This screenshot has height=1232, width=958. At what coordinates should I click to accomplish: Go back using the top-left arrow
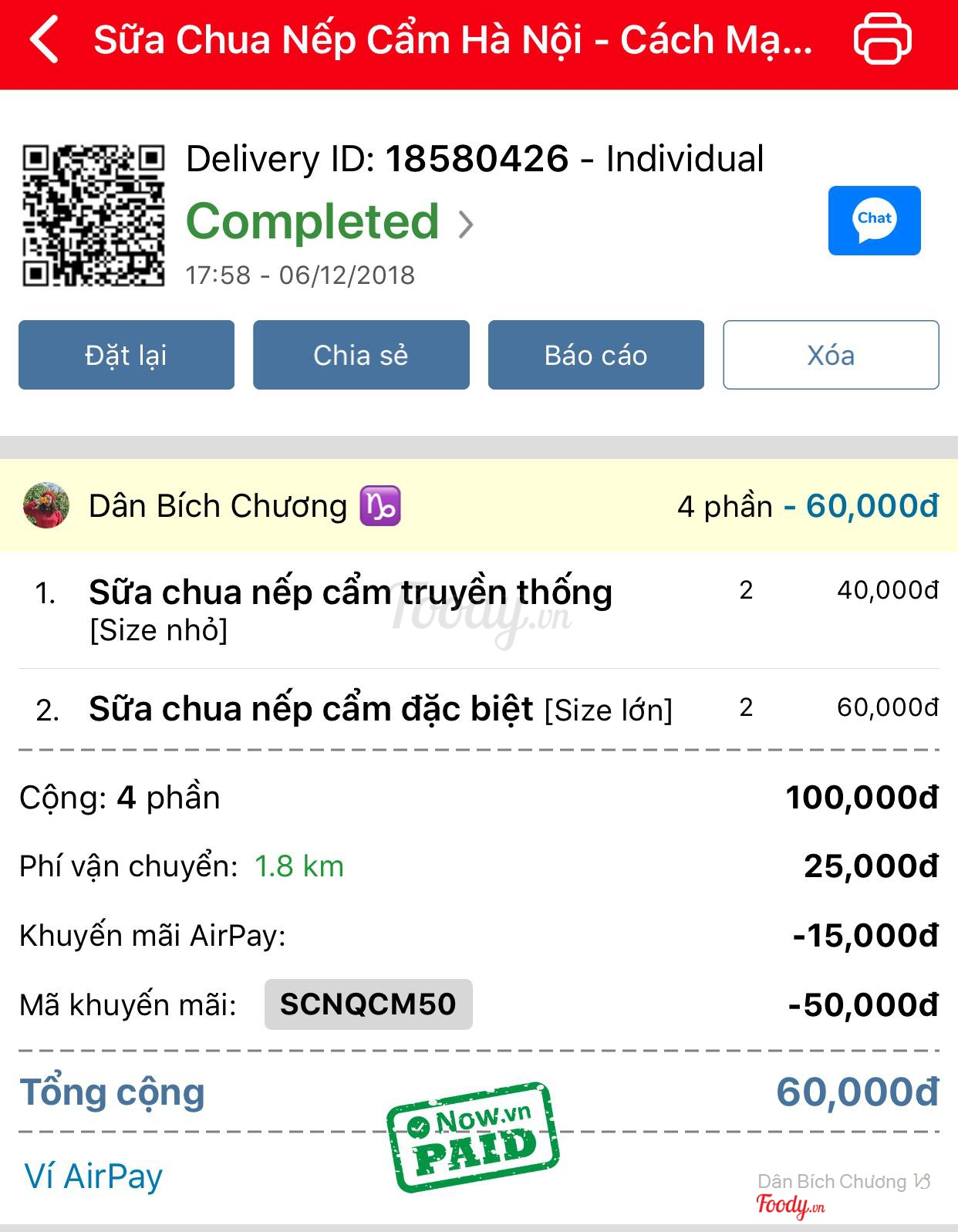[45, 40]
